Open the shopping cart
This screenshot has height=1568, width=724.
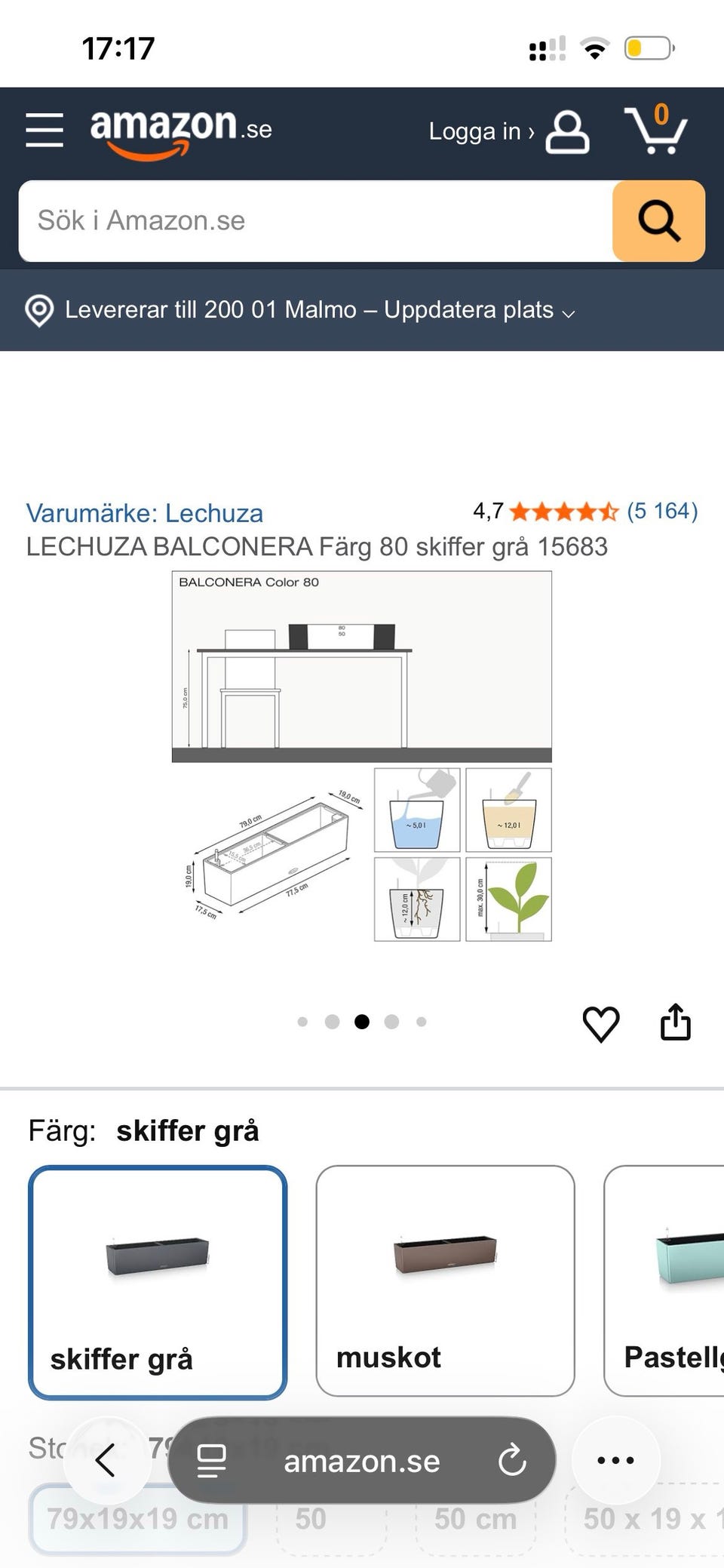[x=659, y=130]
